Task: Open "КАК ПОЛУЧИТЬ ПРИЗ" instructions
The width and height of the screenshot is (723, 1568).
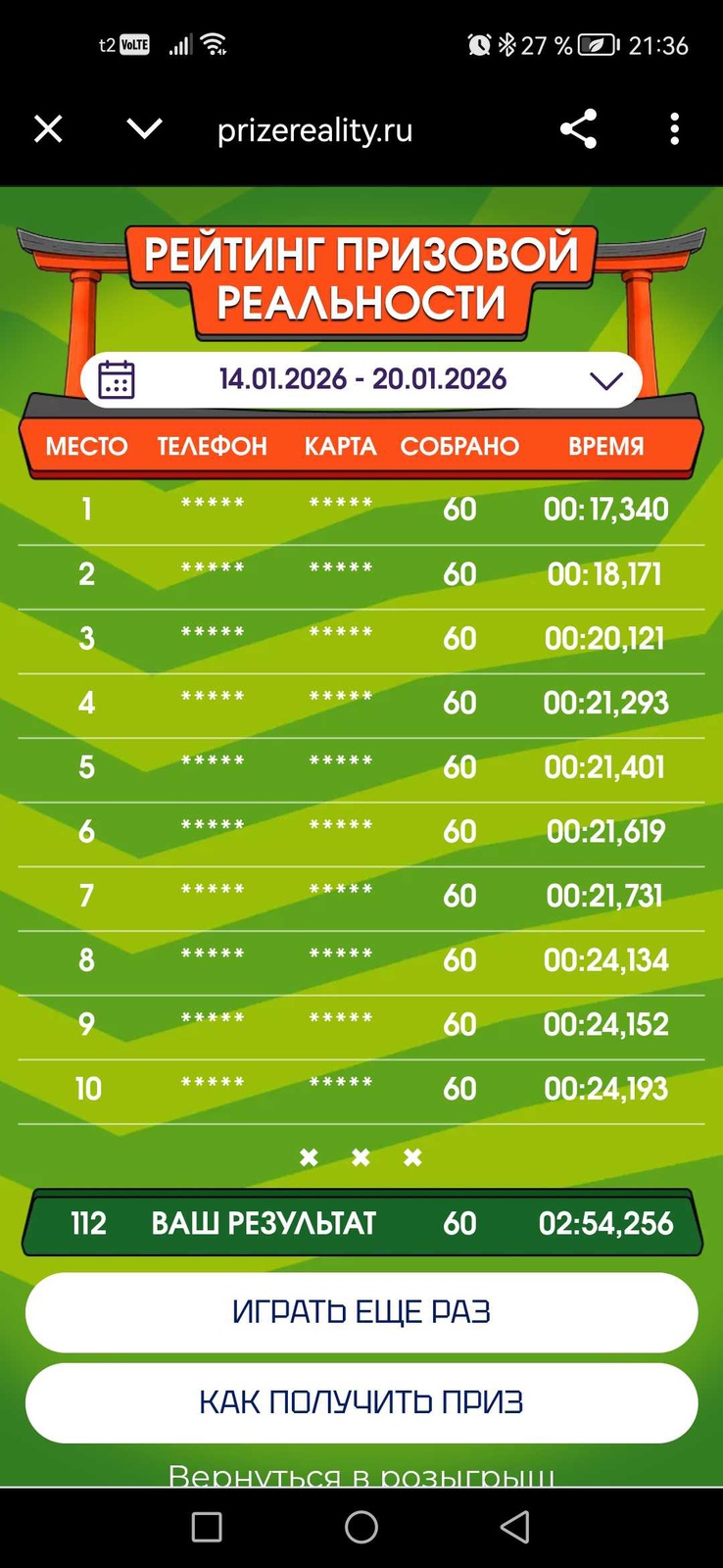Action: click(361, 1402)
